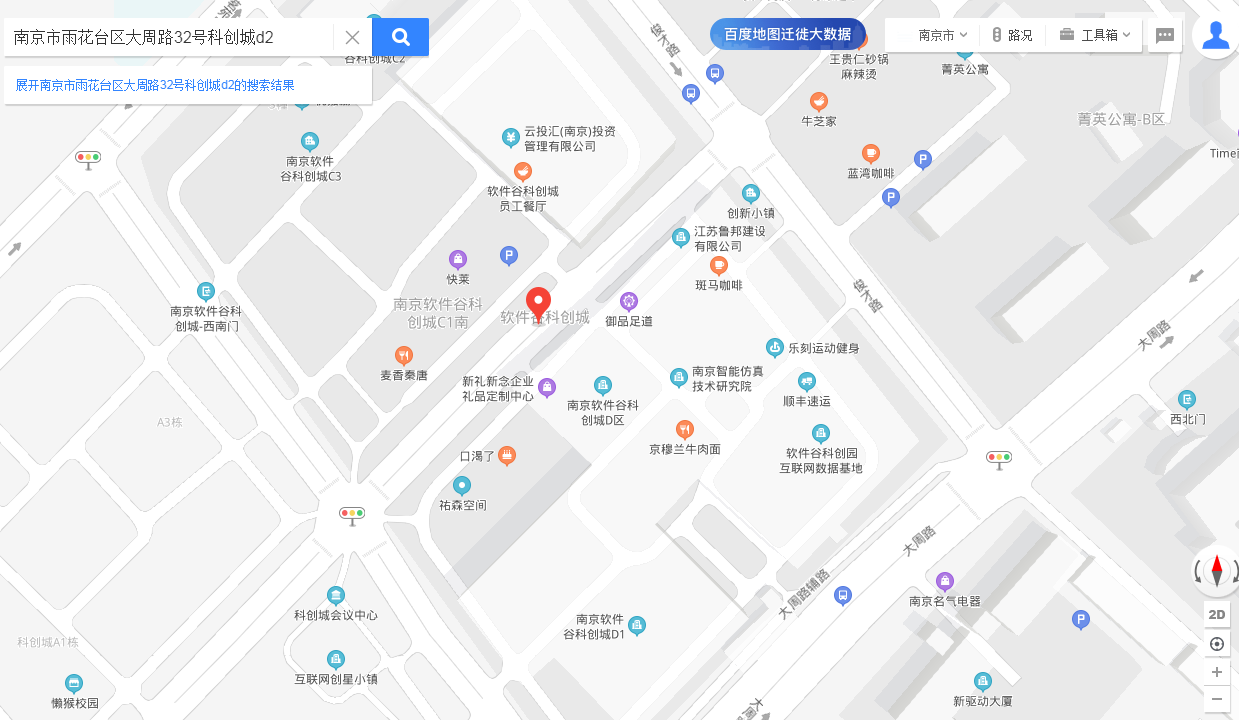This screenshot has height=720, width=1239.
Task: Open the 工具箱 toolbox dropdown
Action: pos(1094,35)
